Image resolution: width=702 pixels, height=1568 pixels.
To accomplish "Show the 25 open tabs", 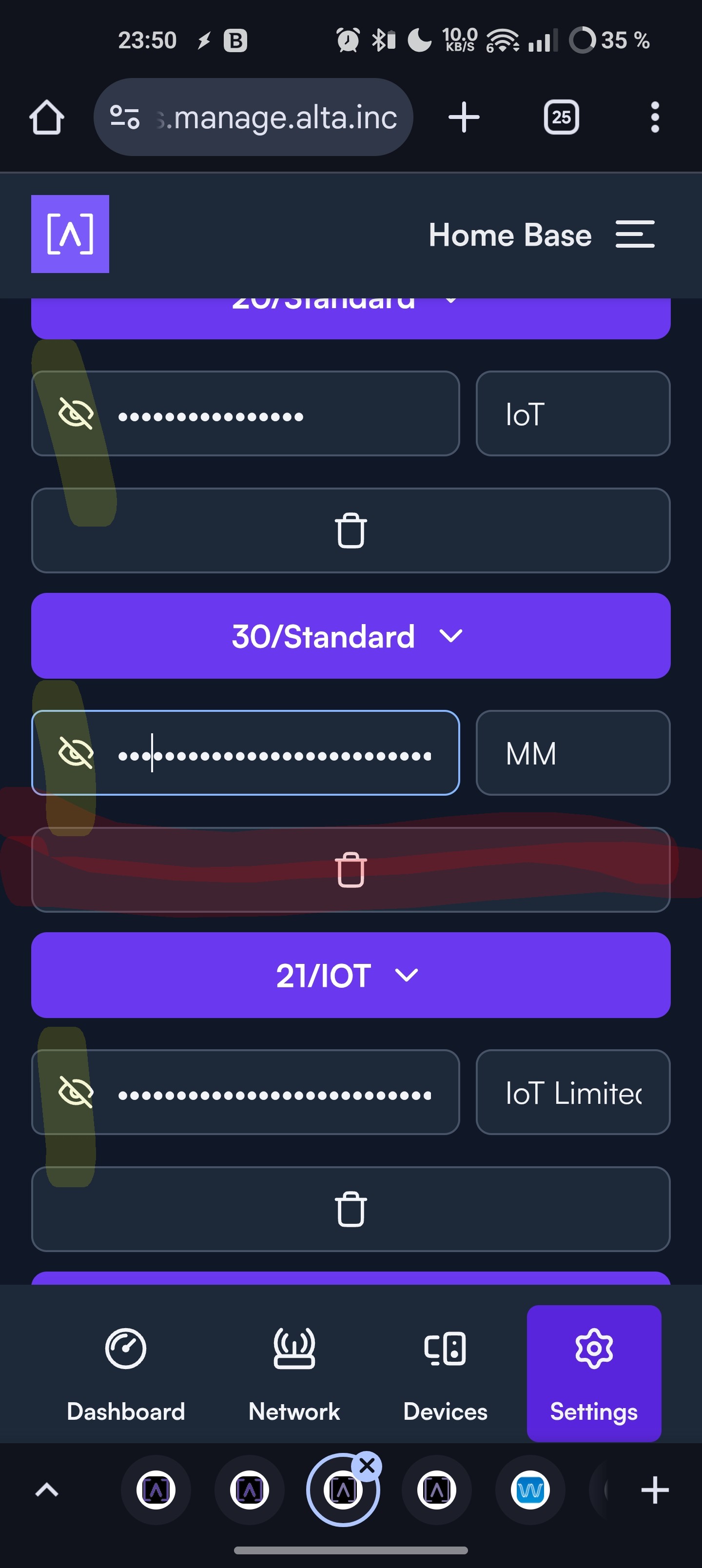I will pyautogui.click(x=561, y=117).
